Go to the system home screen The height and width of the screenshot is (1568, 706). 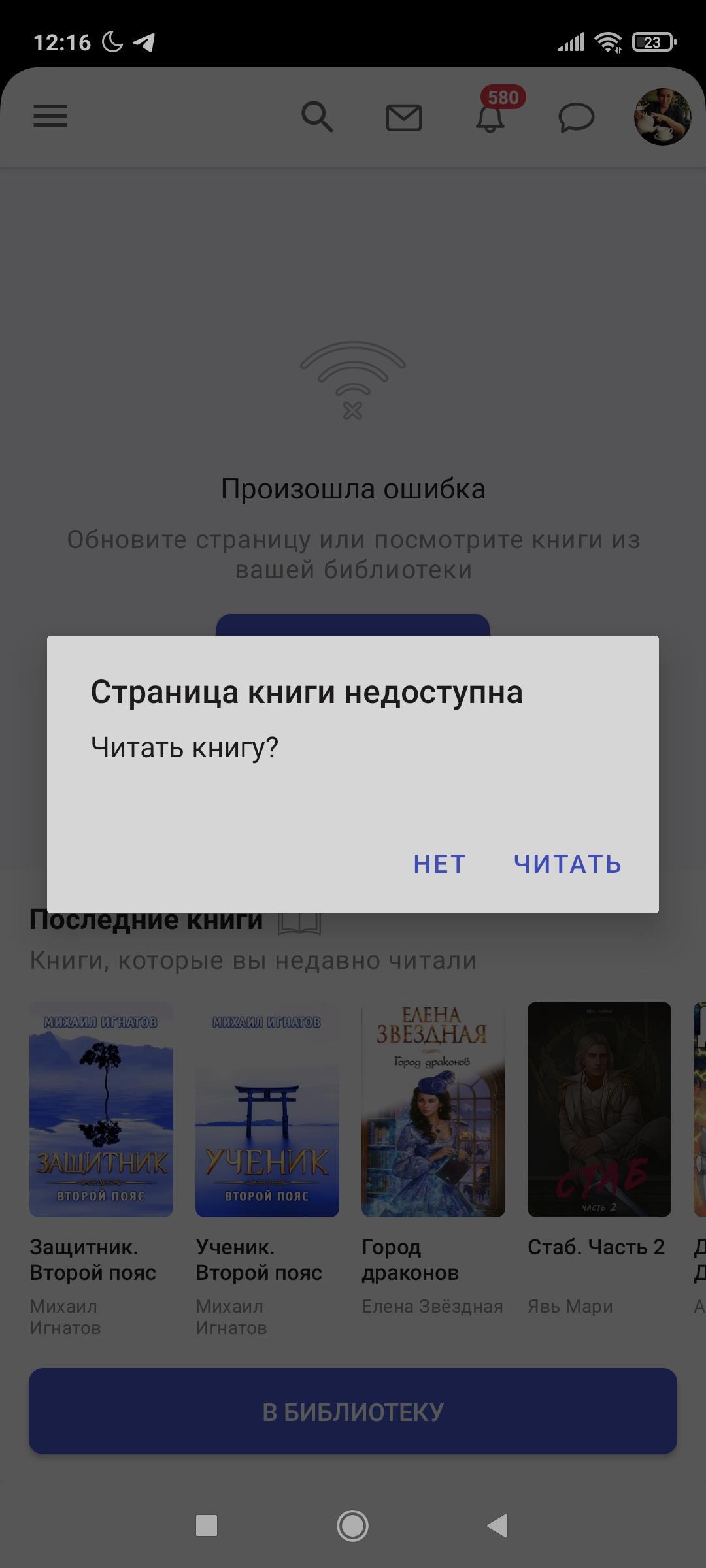tap(352, 1526)
